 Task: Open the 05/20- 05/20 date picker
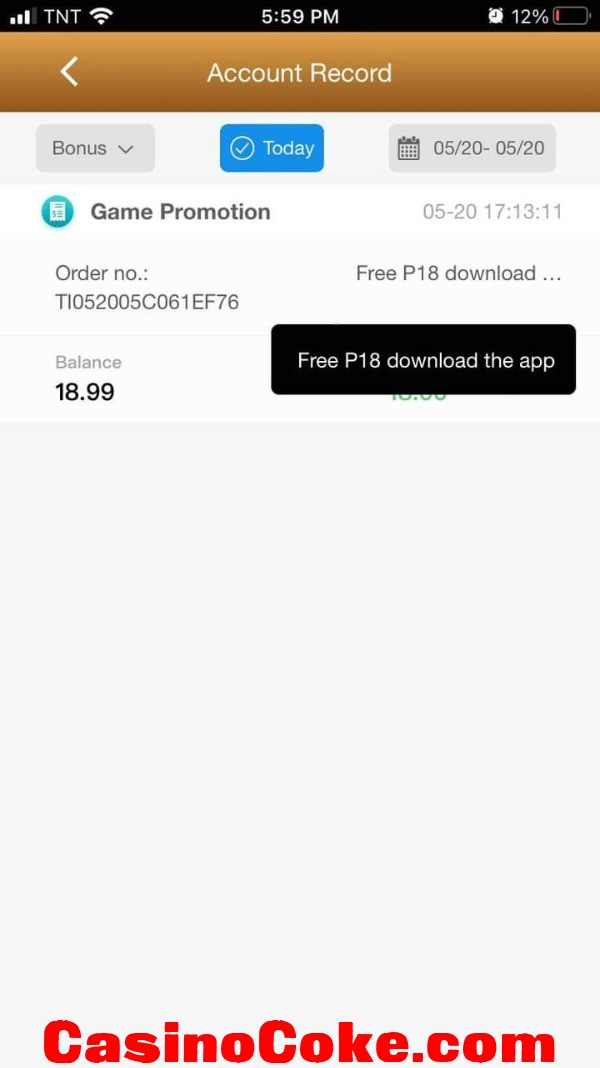(x=472, y=148)
